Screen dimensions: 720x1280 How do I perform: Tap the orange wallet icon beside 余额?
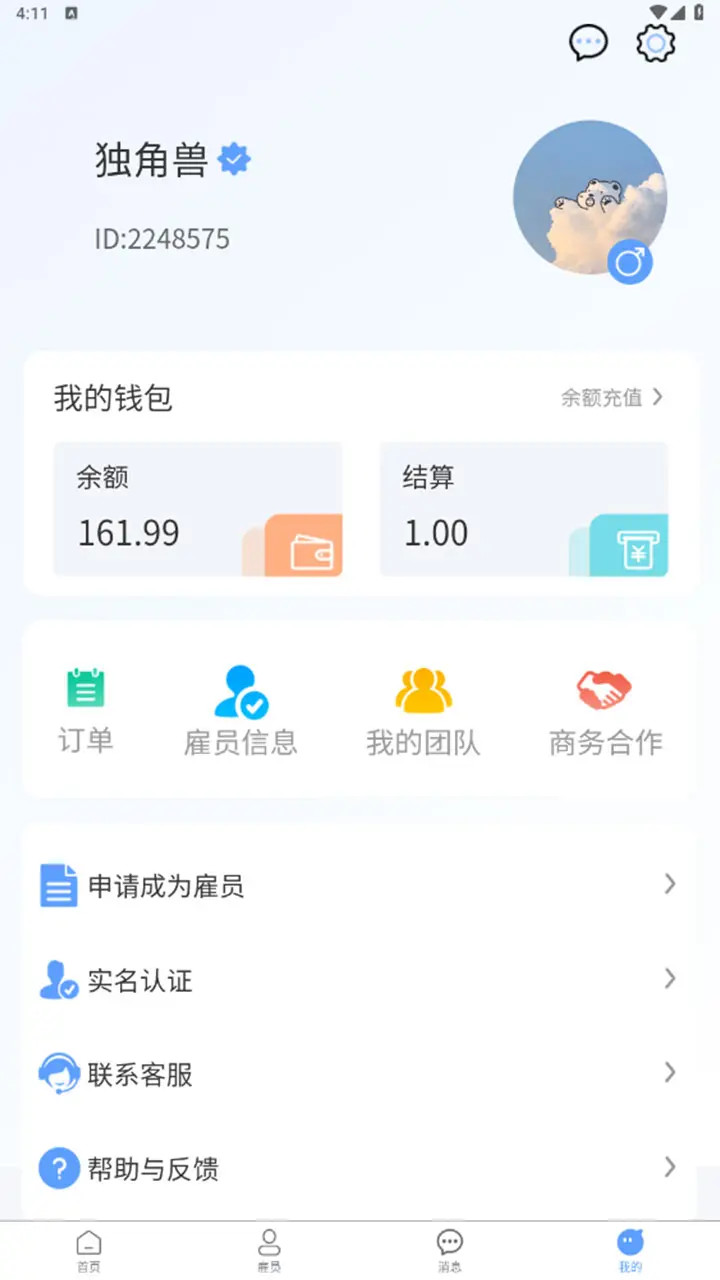[301, 544]
